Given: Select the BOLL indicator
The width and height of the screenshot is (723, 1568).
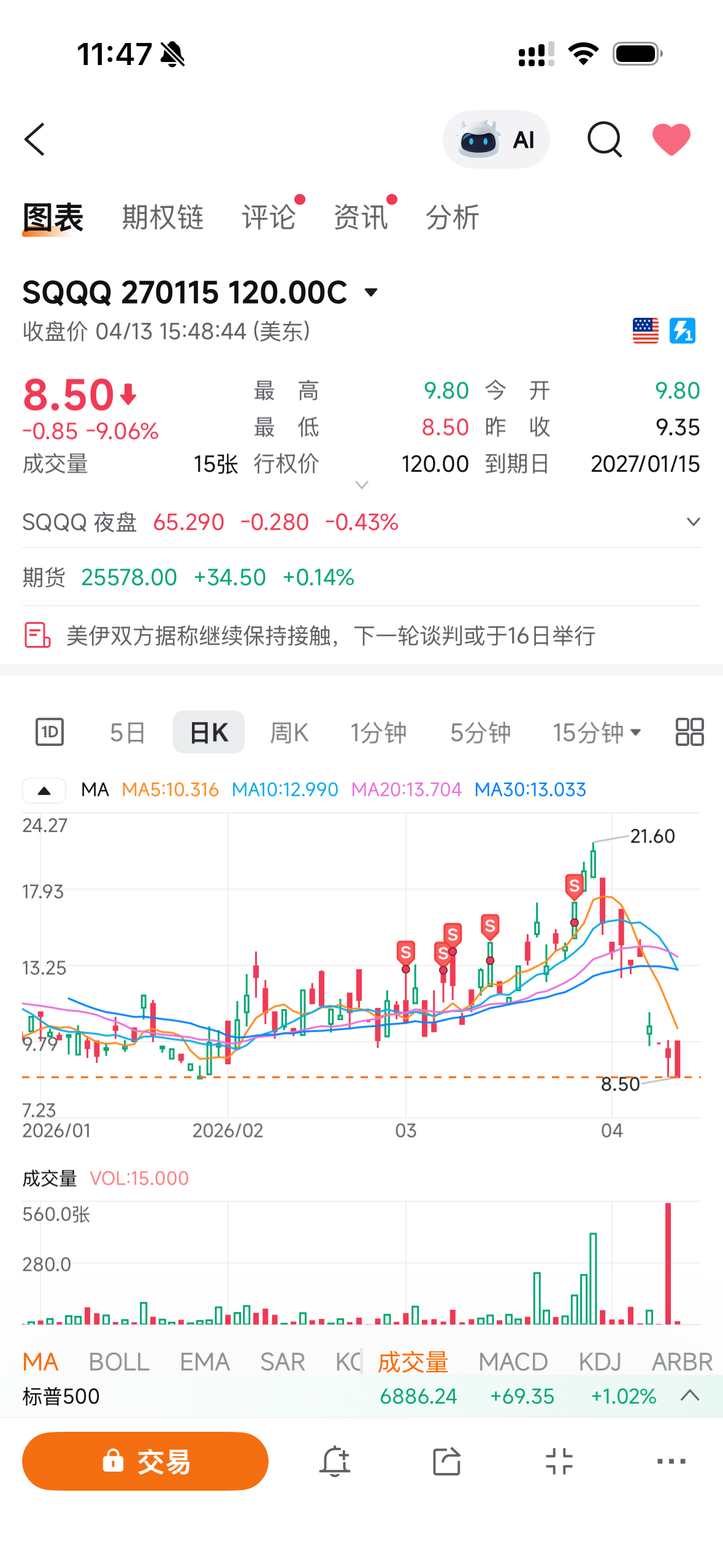Looking at the screenshot, I should coord(119,1362).
